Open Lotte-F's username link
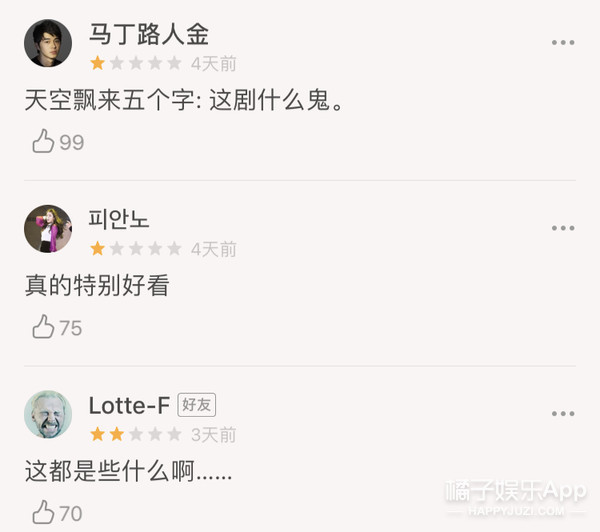This screenshot has height=532, width=600. pyautogui.click(x=129, y=405)
